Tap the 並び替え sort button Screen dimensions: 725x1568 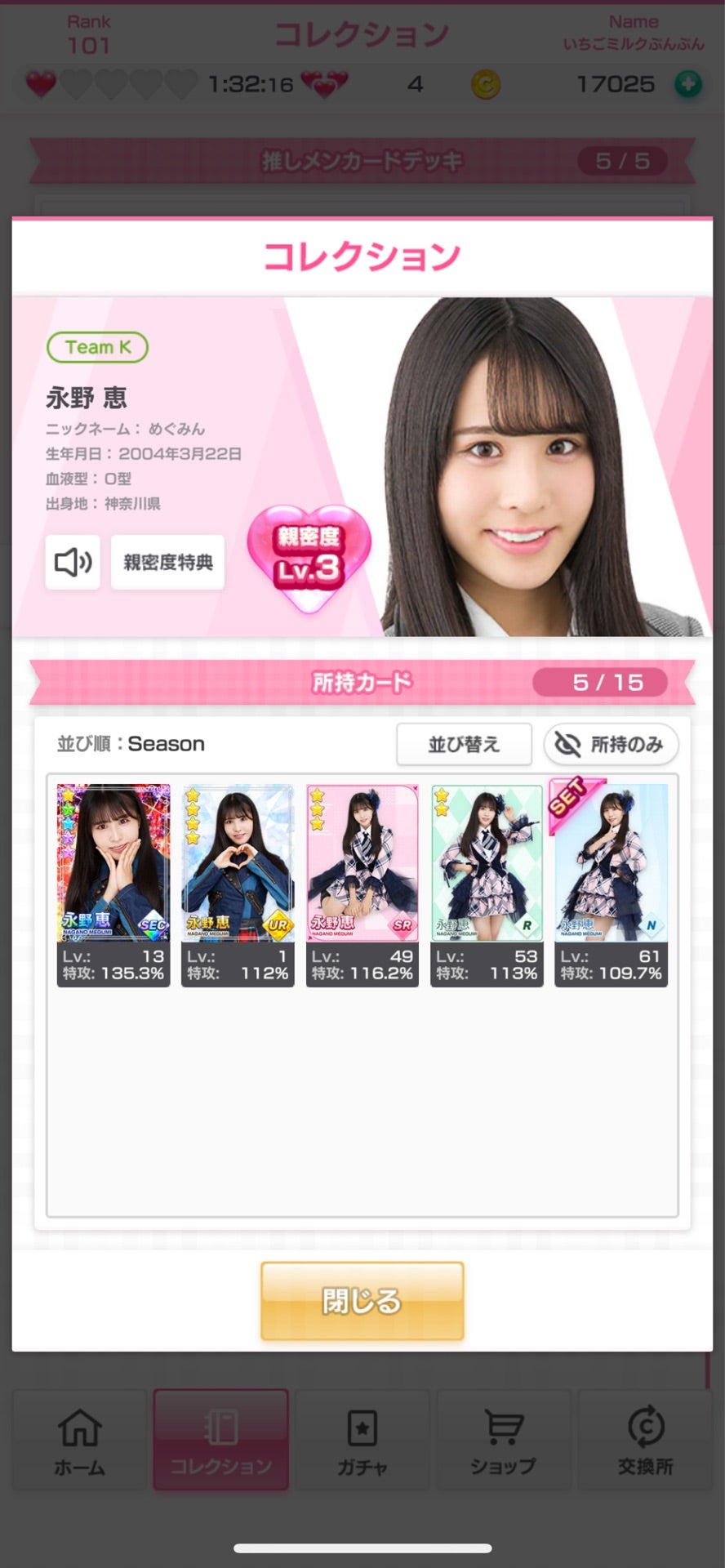click(x=464, y=744)
